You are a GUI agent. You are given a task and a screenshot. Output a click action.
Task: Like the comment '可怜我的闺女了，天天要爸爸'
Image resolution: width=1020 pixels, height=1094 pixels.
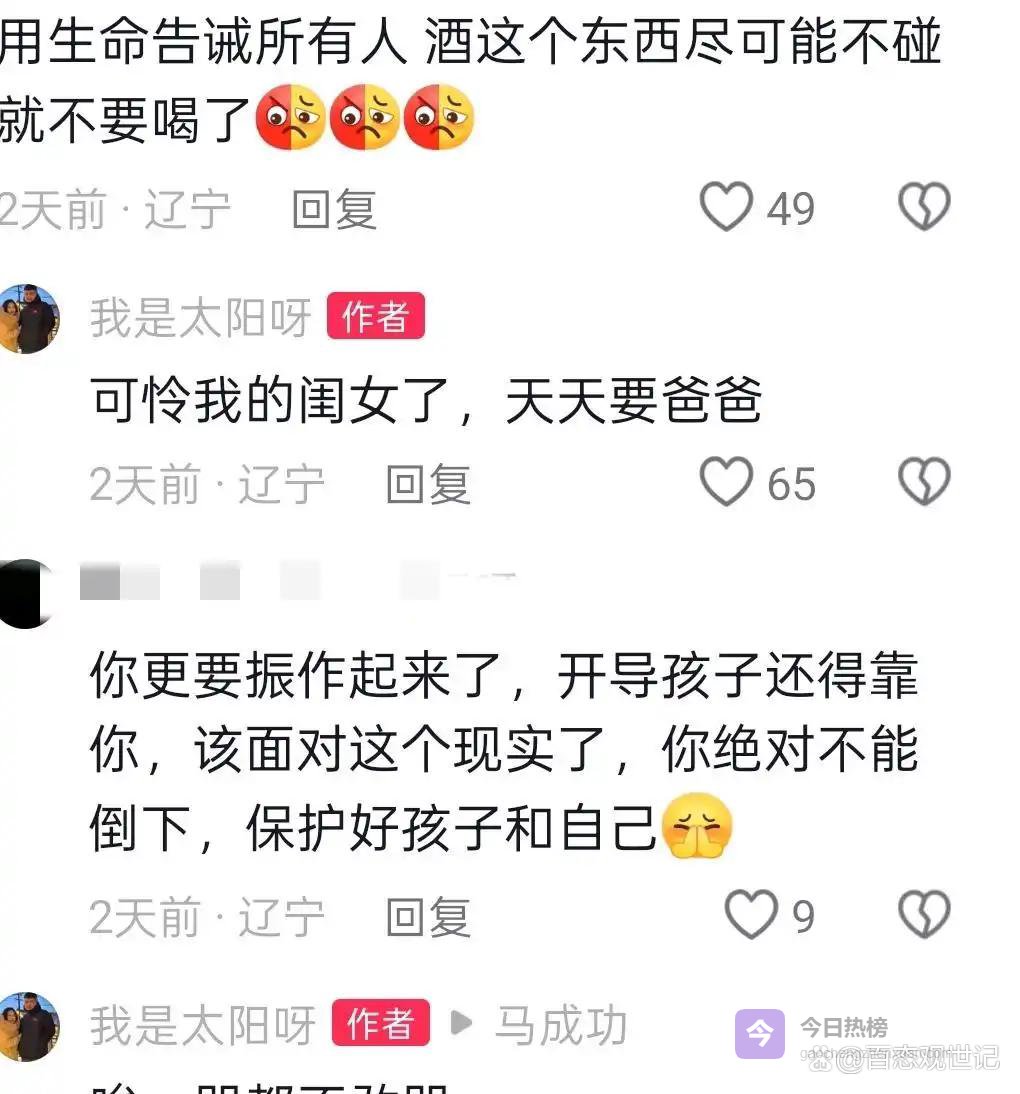(x=726, y=483)
